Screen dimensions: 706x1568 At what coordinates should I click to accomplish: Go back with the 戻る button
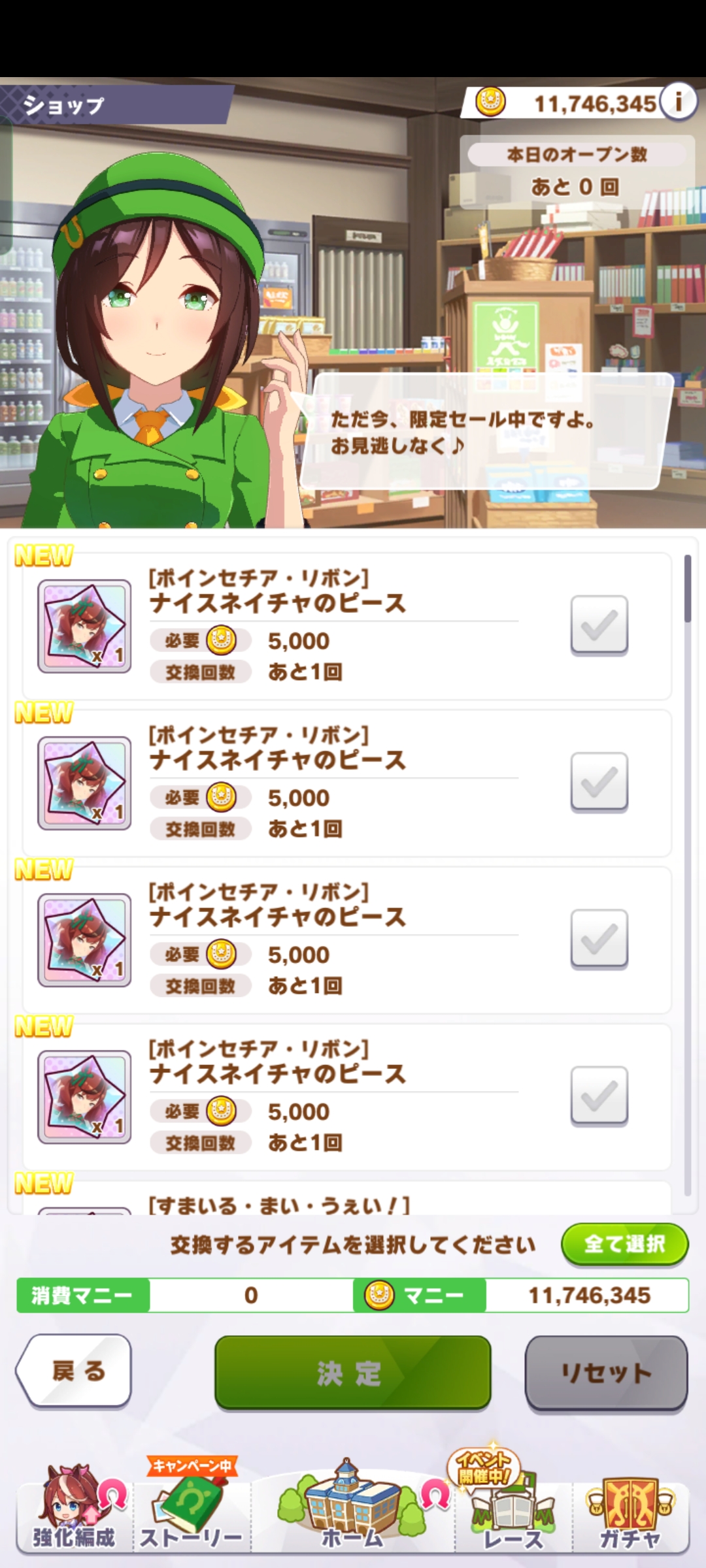click(75, 1371)
